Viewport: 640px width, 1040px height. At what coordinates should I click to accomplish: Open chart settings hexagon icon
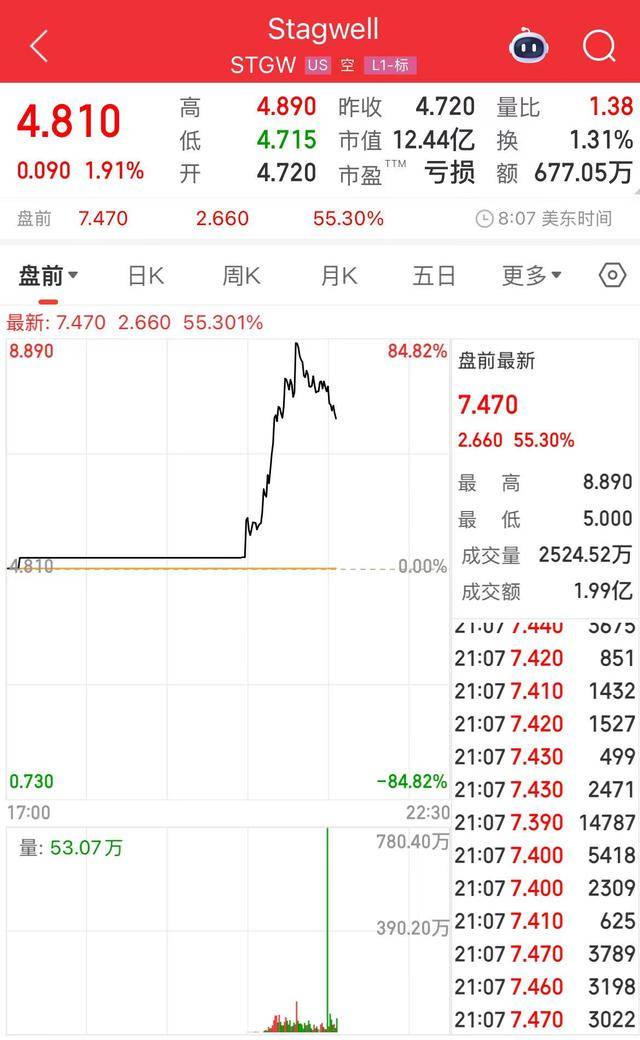611,275
